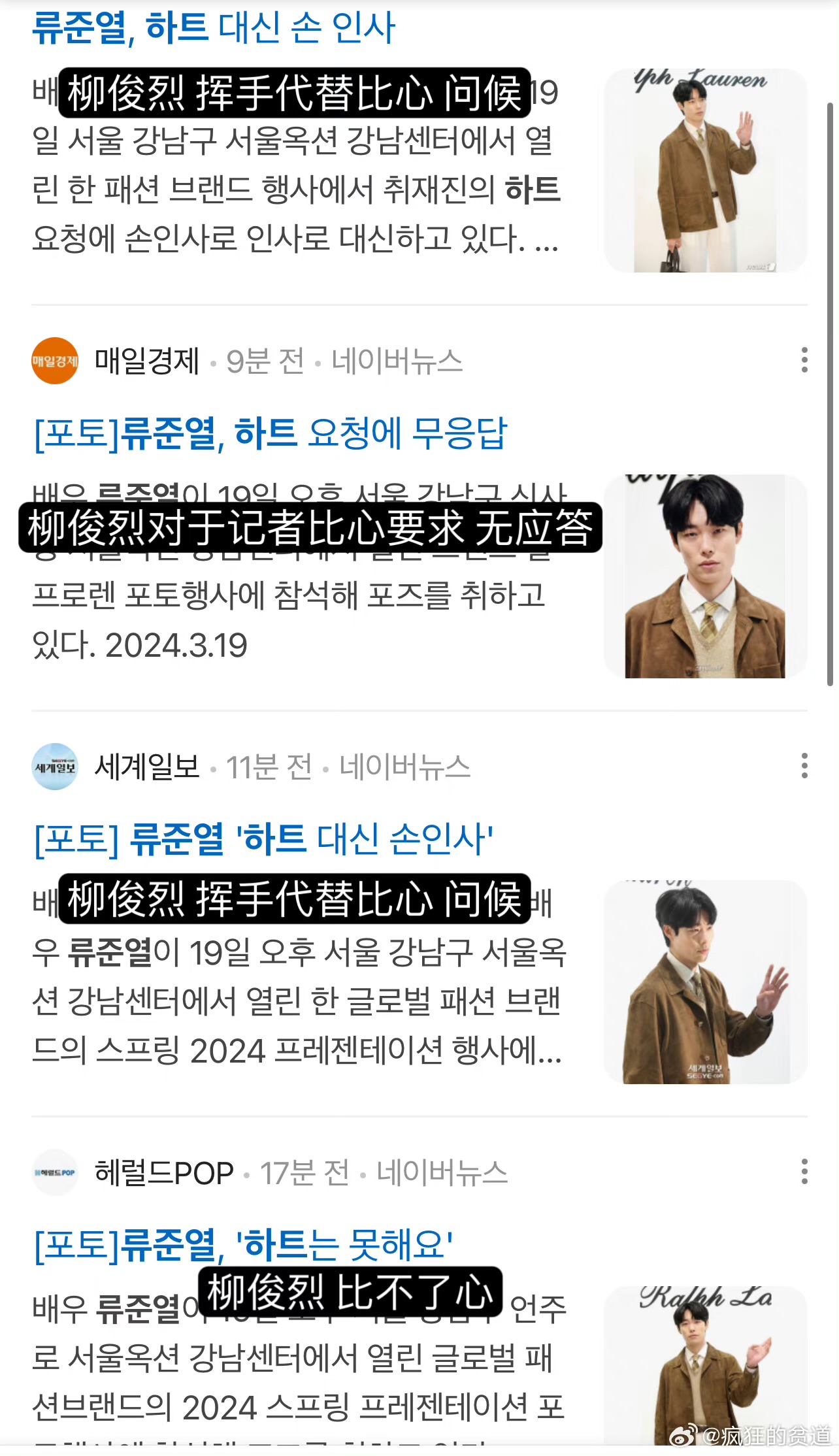Open headline '류준열, 하트 대신 손 인사'
The width and height of the screenshot is (839, 1456).
click(x=214, y=28)
